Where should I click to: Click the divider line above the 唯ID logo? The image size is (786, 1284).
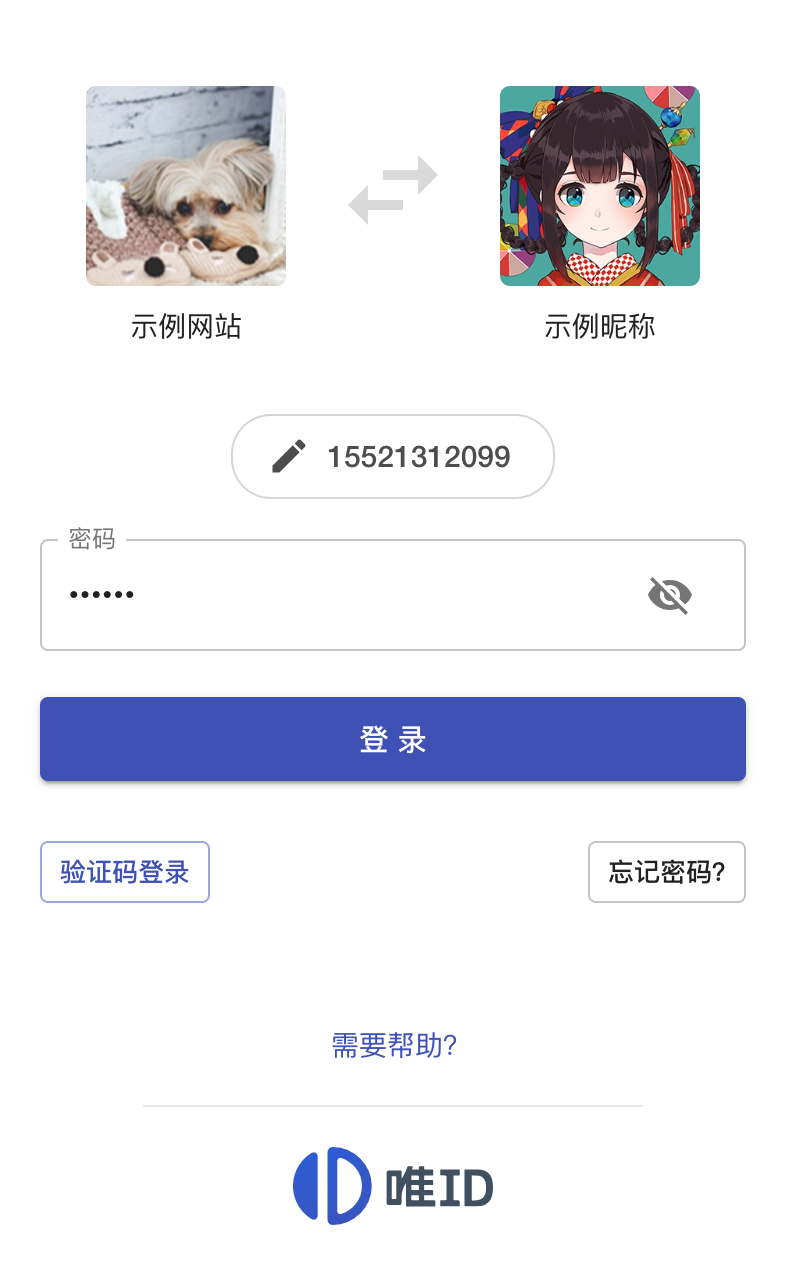pos(392,1106)
